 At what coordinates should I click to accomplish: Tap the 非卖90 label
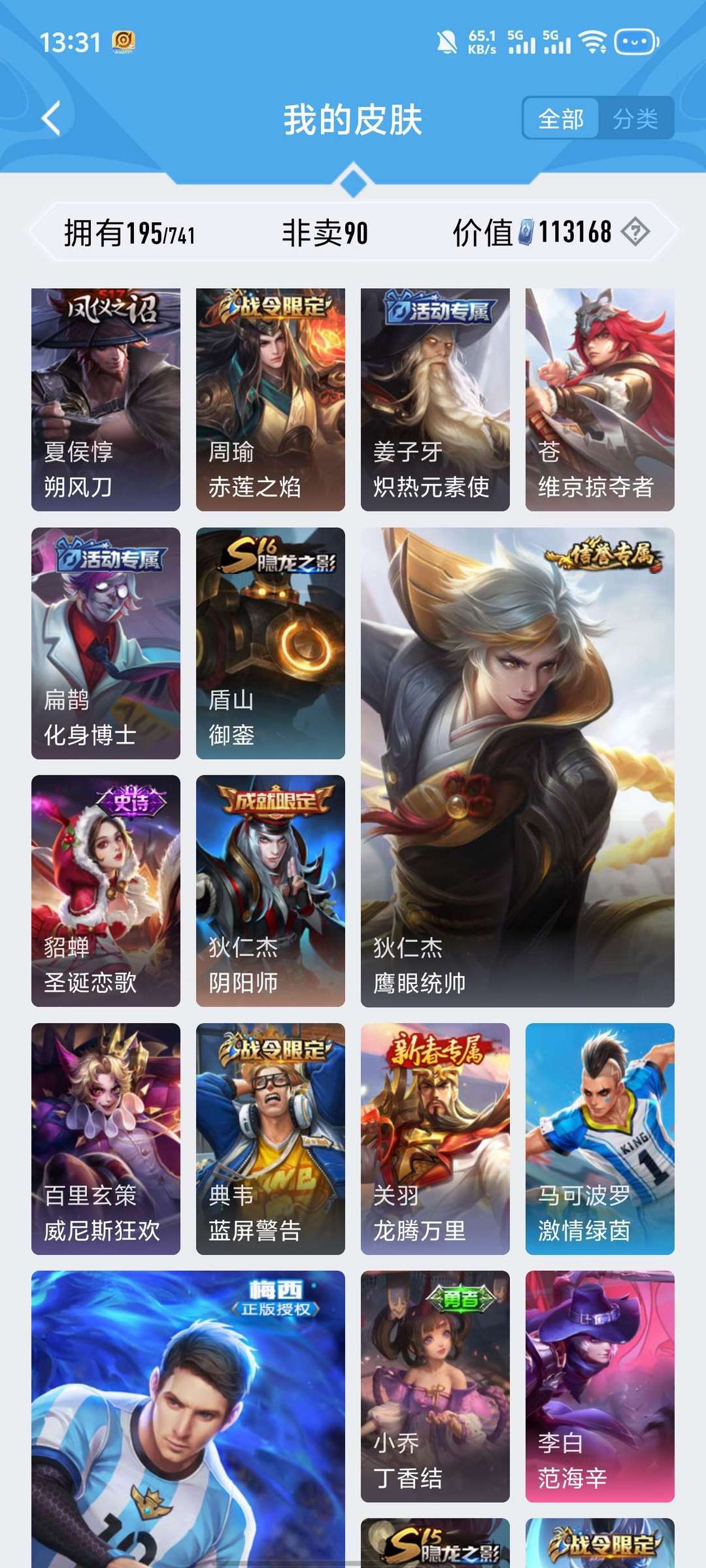click(x=323, y=230)
